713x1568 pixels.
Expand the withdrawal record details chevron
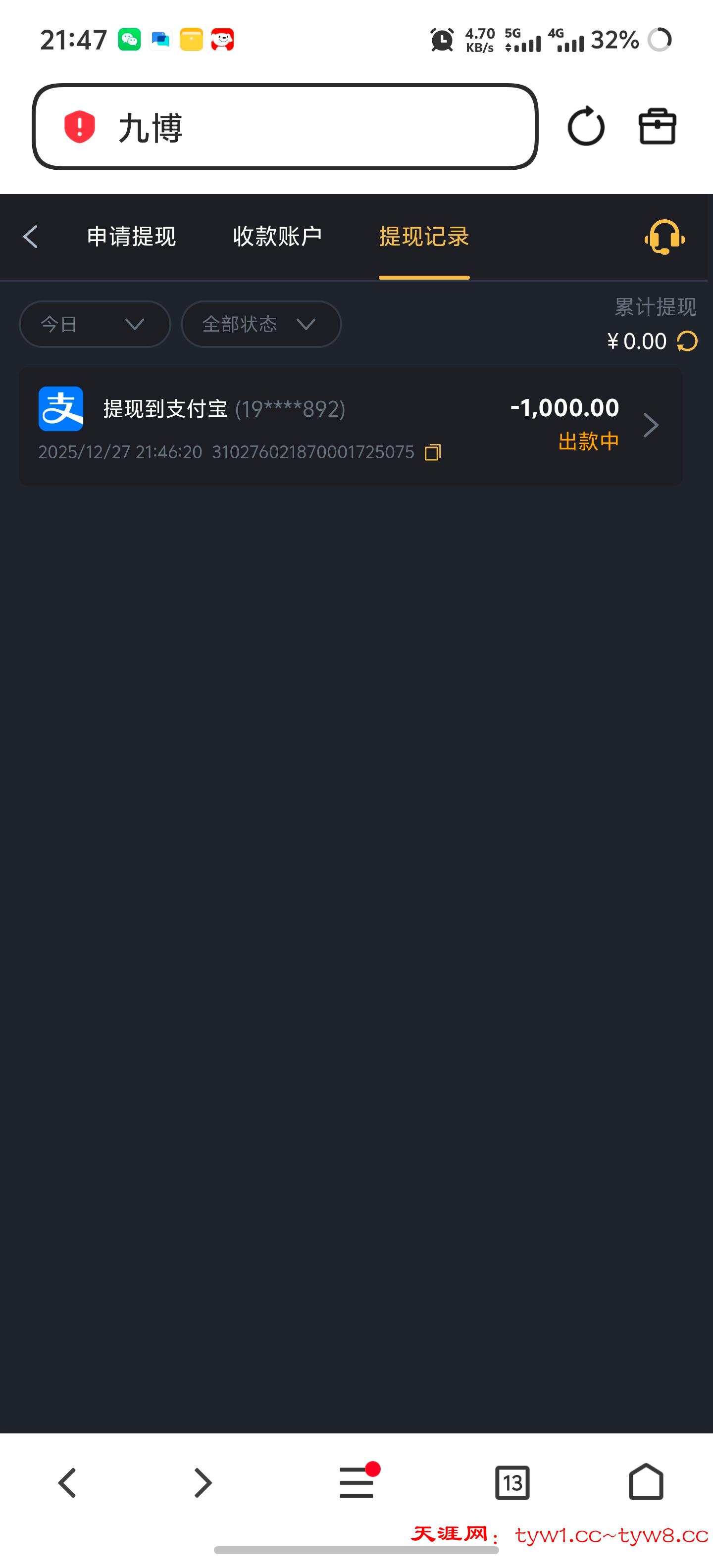click(650, 425)
